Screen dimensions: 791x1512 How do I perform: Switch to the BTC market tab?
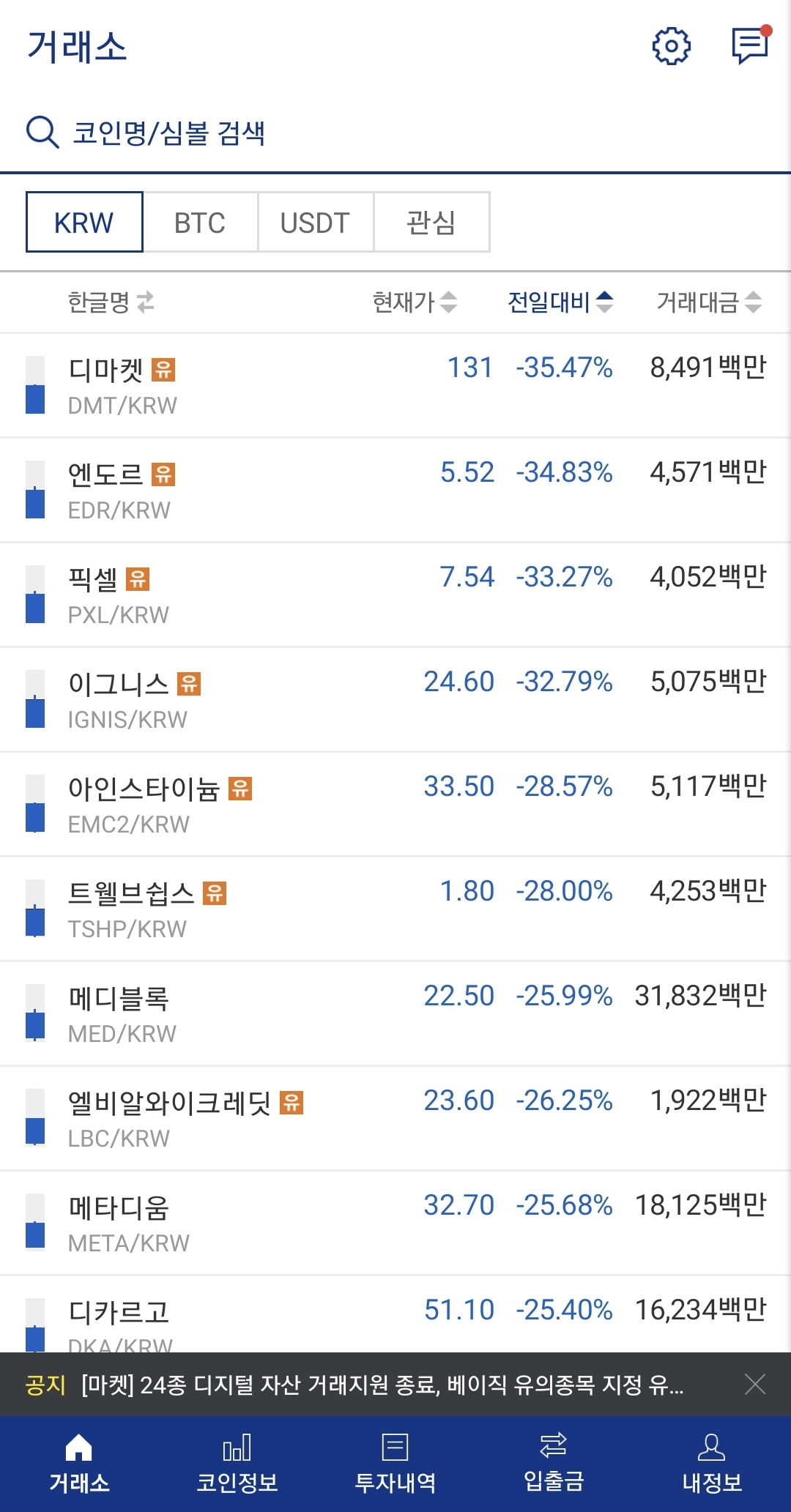(200, 223)
